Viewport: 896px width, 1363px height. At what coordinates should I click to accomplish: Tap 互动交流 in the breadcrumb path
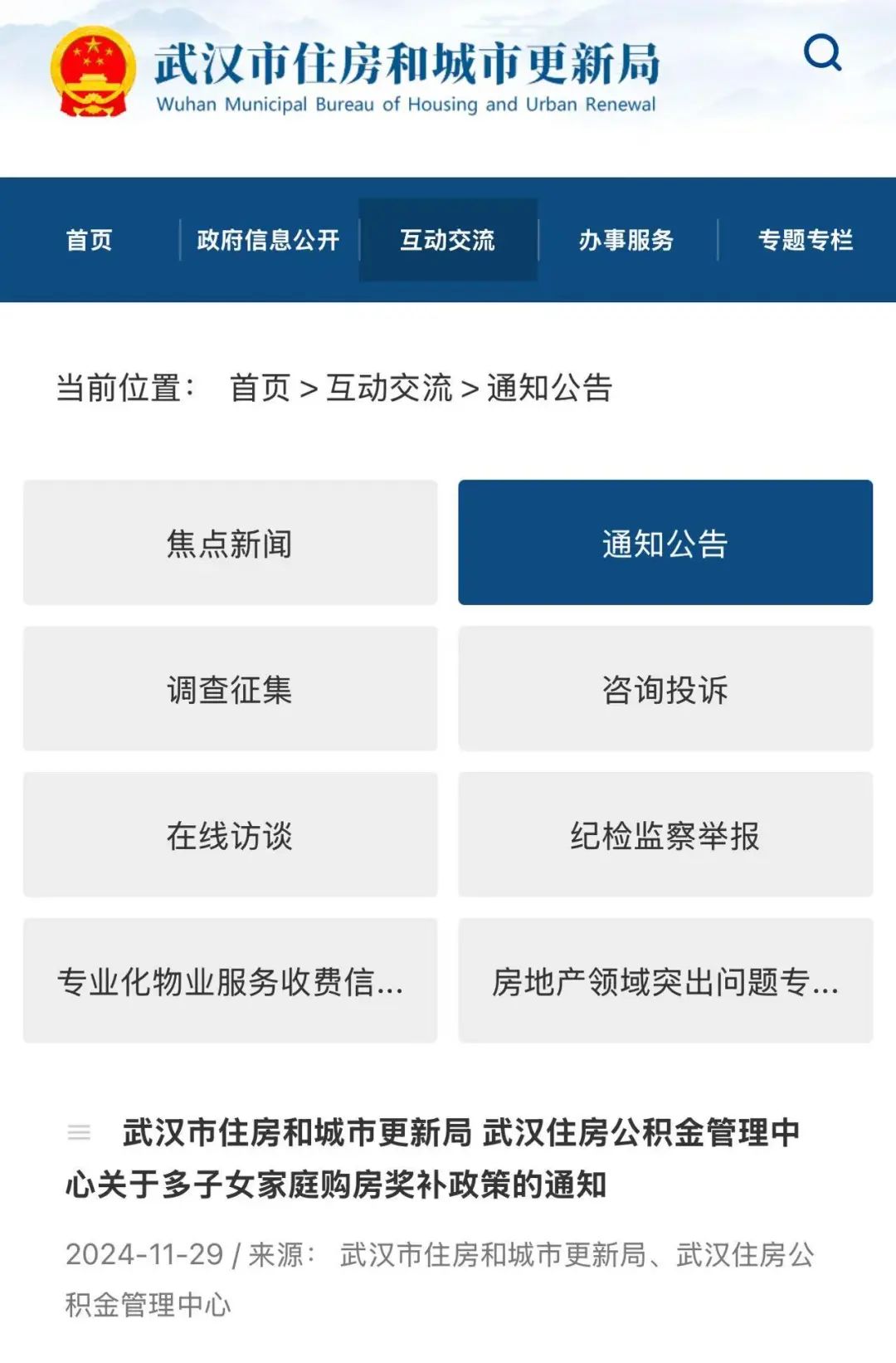pyautogui.click(x=389, y=388)
